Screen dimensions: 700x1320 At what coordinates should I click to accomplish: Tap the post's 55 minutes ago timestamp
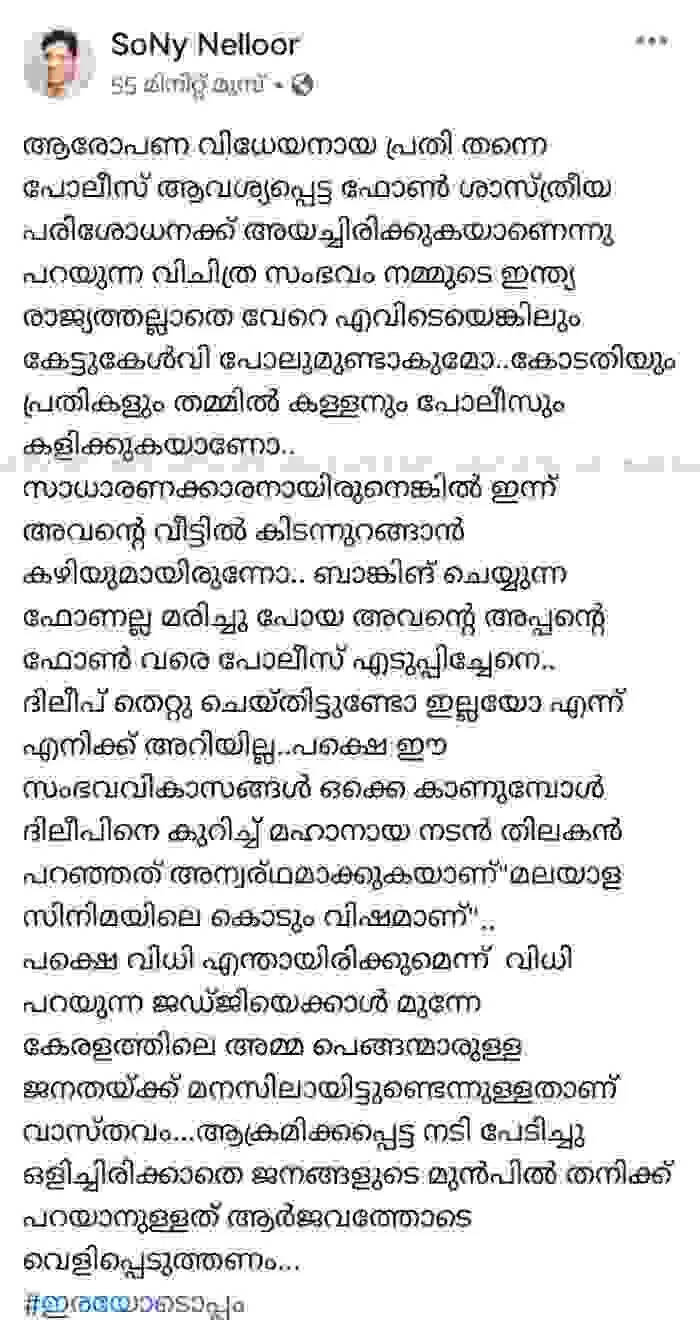pos(189,85)
